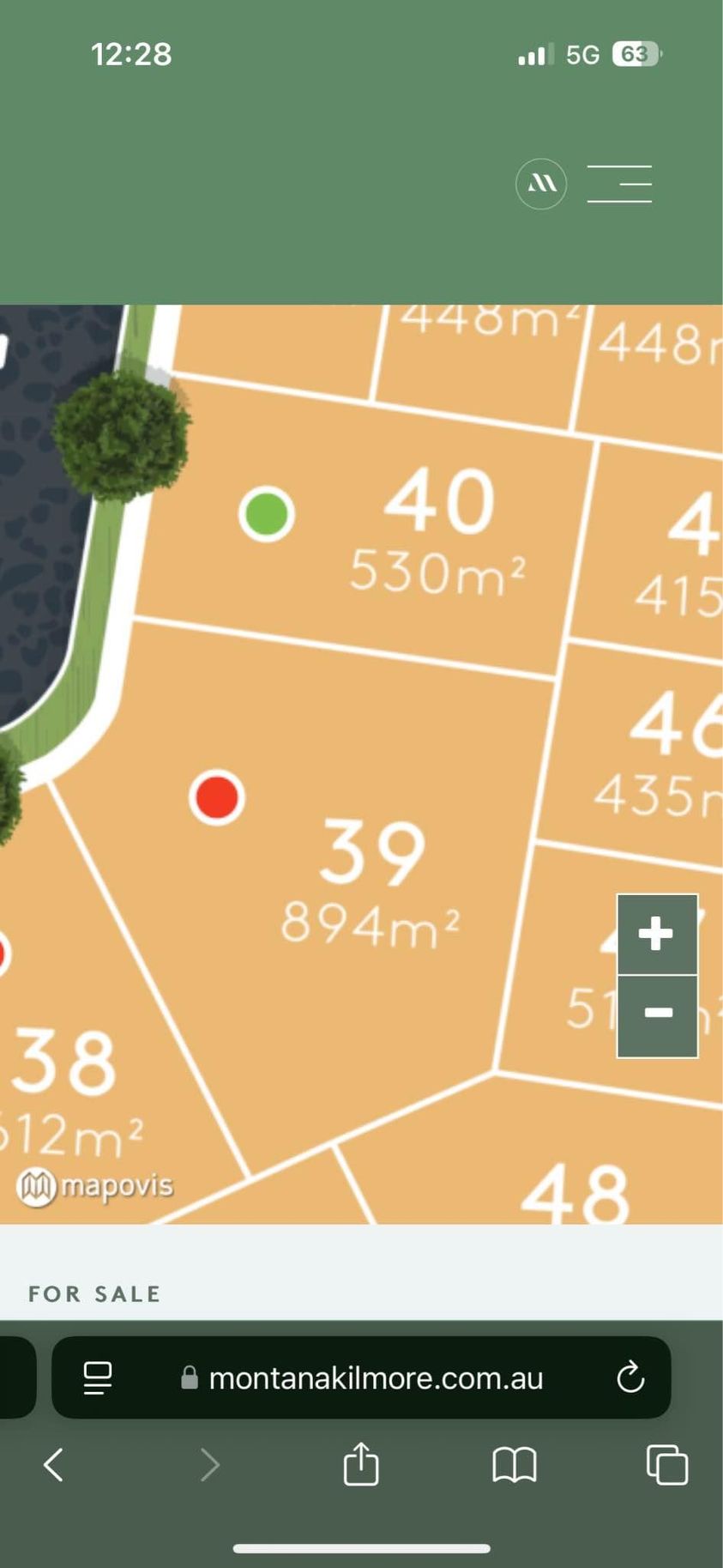This screenshot has width=723, height=1568.
Task: Select lot 38 red marker
Action: (x=3, y=954)
